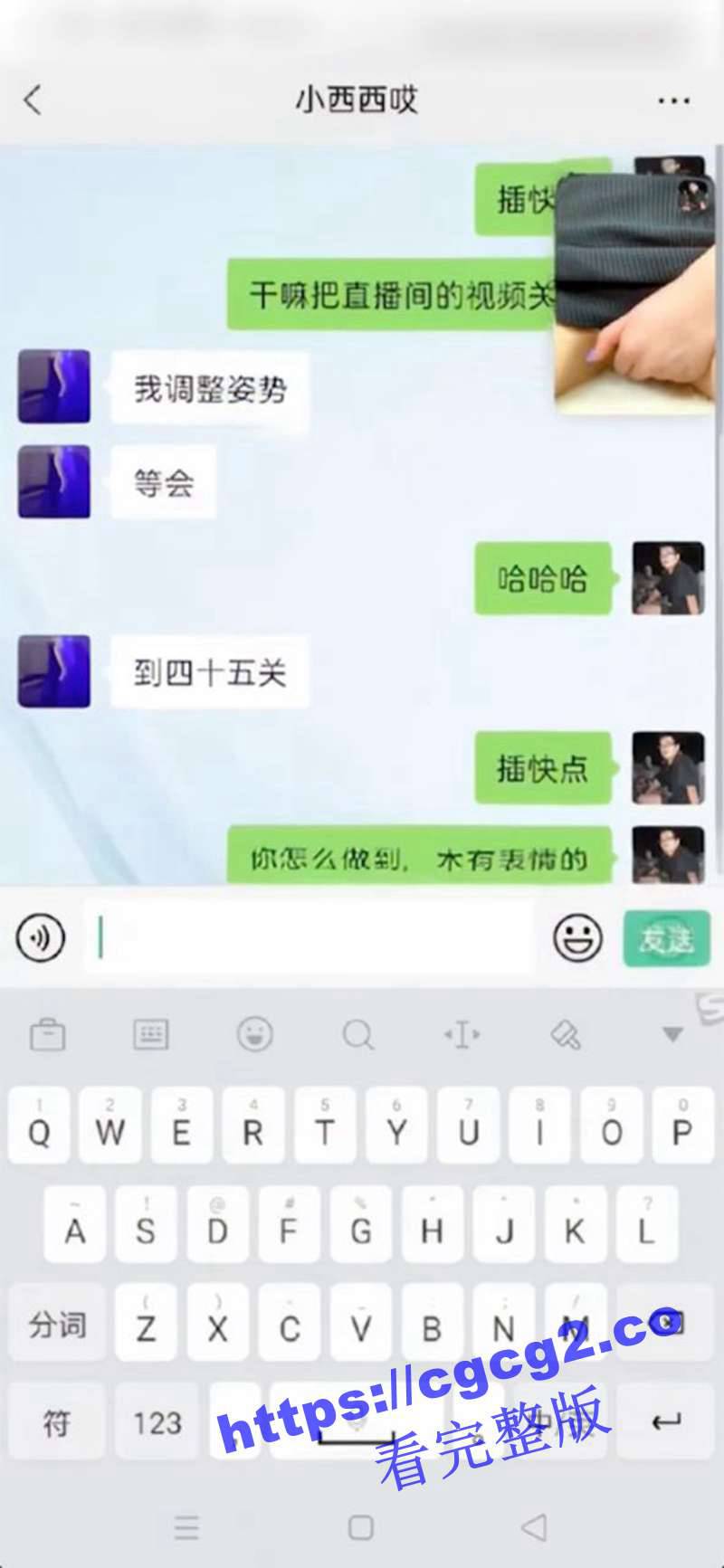Hit the return key on the keyboard
Image resolution: width=724 pixels, height=1568 pixels.
click(x=665, y=1422)
